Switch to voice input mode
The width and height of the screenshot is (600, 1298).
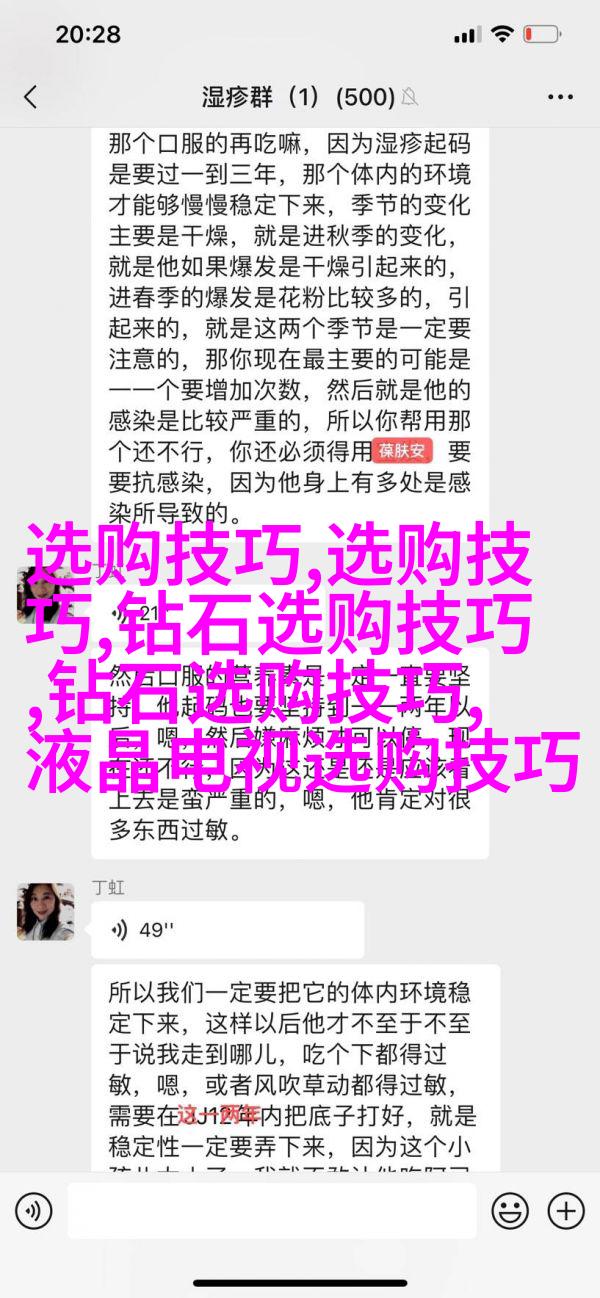point(33,1211)
